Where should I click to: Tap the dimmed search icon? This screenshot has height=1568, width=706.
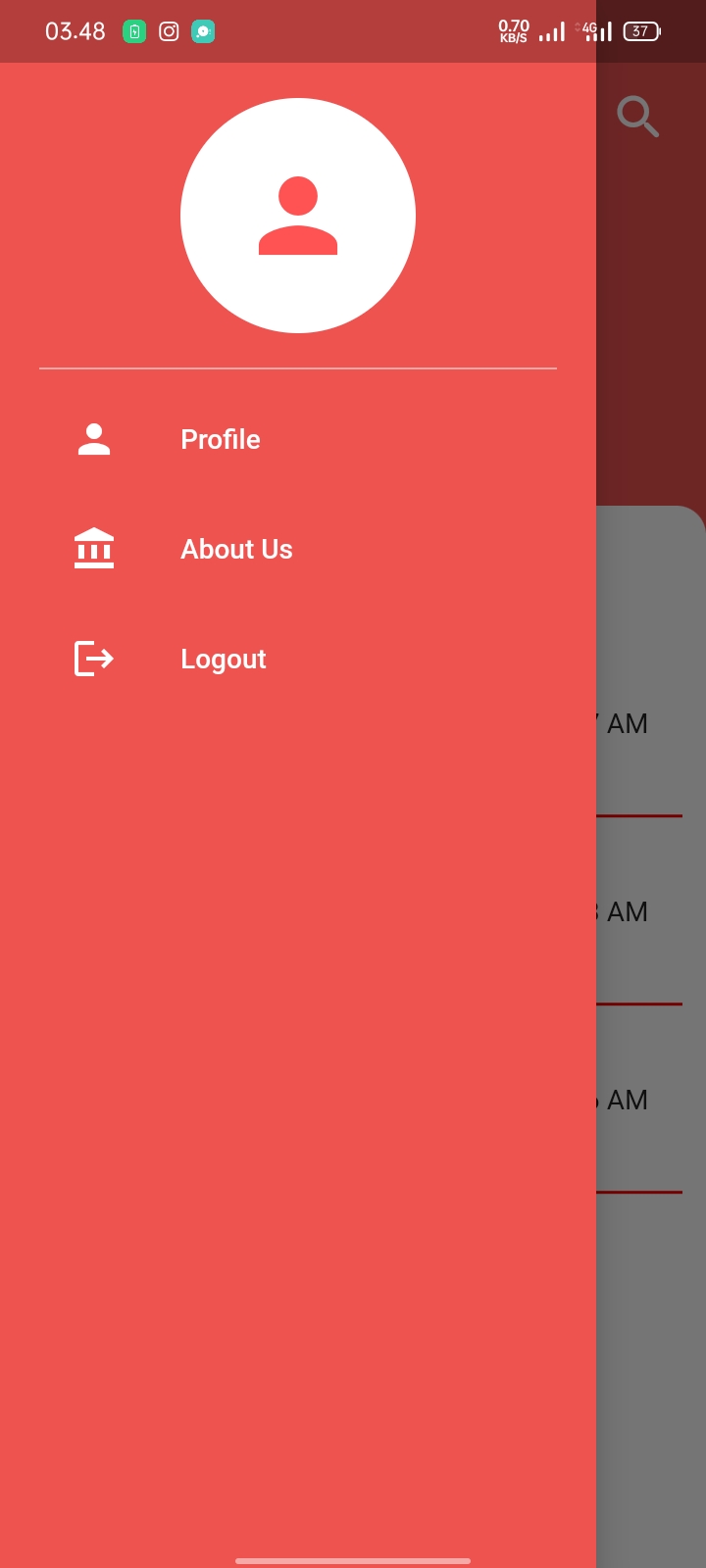[637, 117]
